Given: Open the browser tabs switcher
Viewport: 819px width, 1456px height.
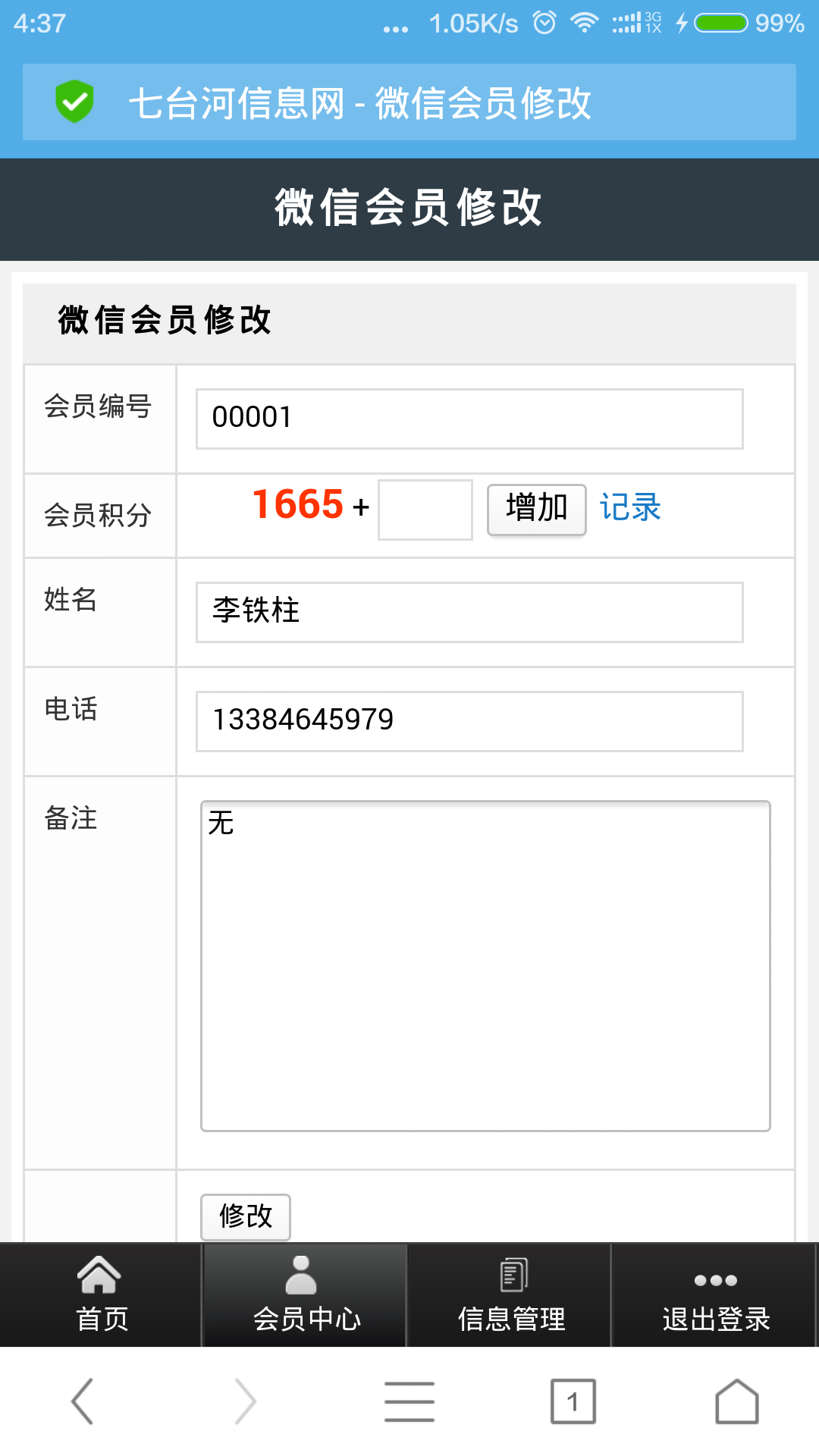Looking at the screenshot, I should (x=573, y=1401).
